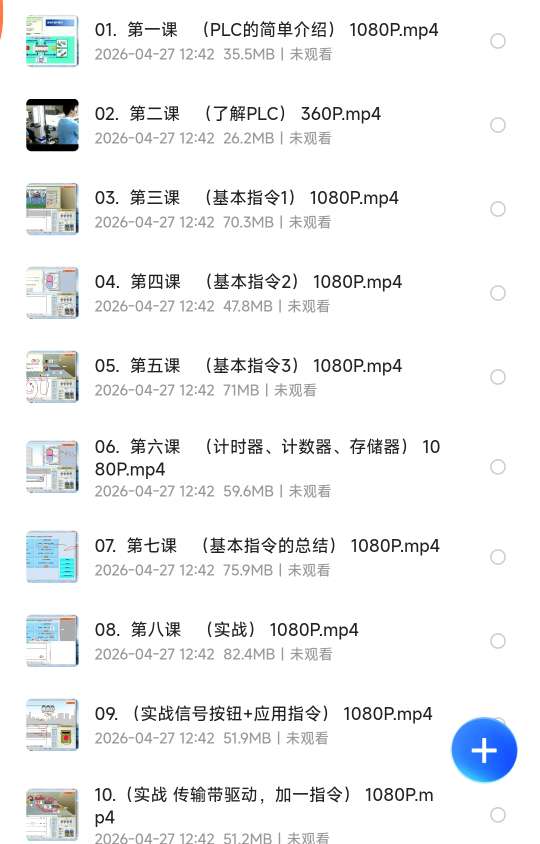Select the circle for 04 第四课 基本指令2
This screenshot has width=540, height=844.
(x=498, y=293)
